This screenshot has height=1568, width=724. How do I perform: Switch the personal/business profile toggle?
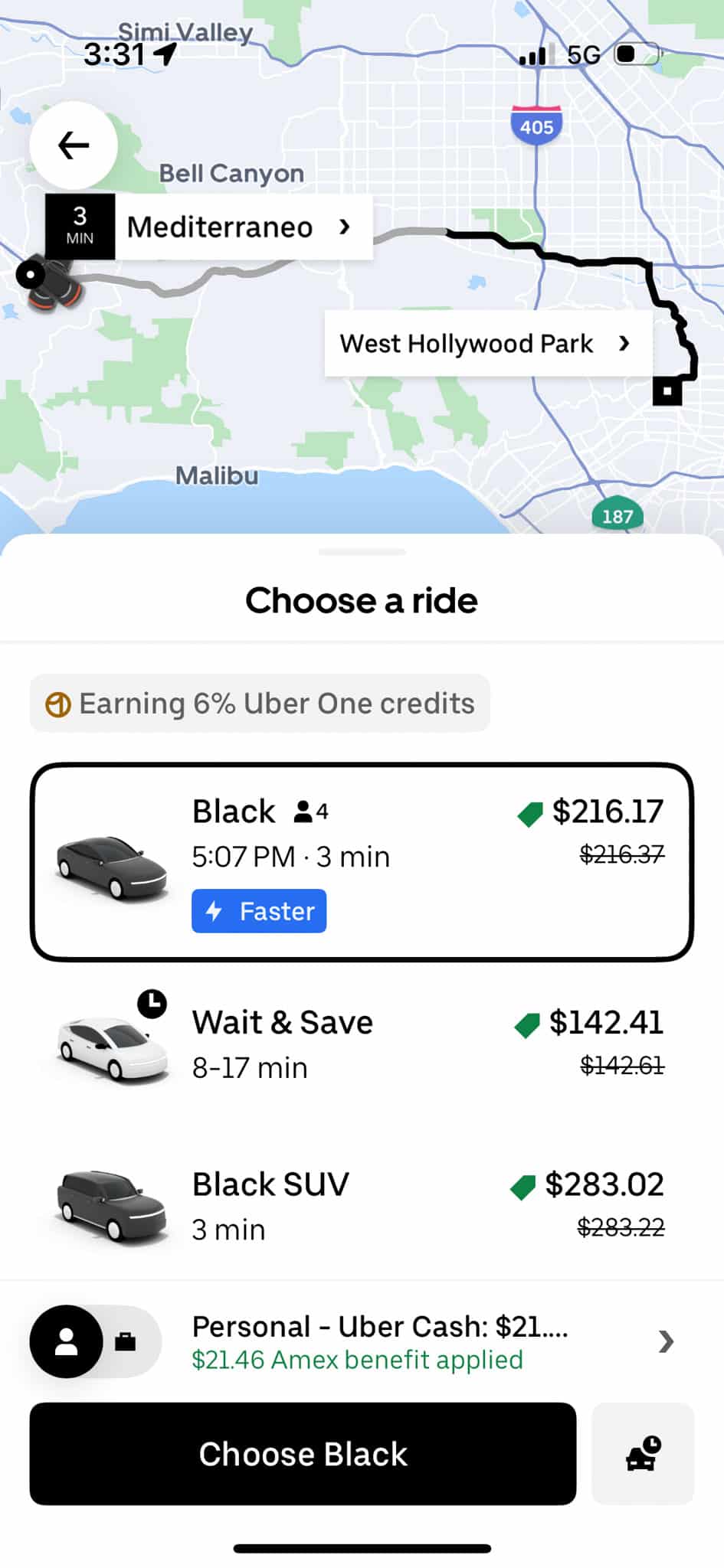pos(95,1341)
